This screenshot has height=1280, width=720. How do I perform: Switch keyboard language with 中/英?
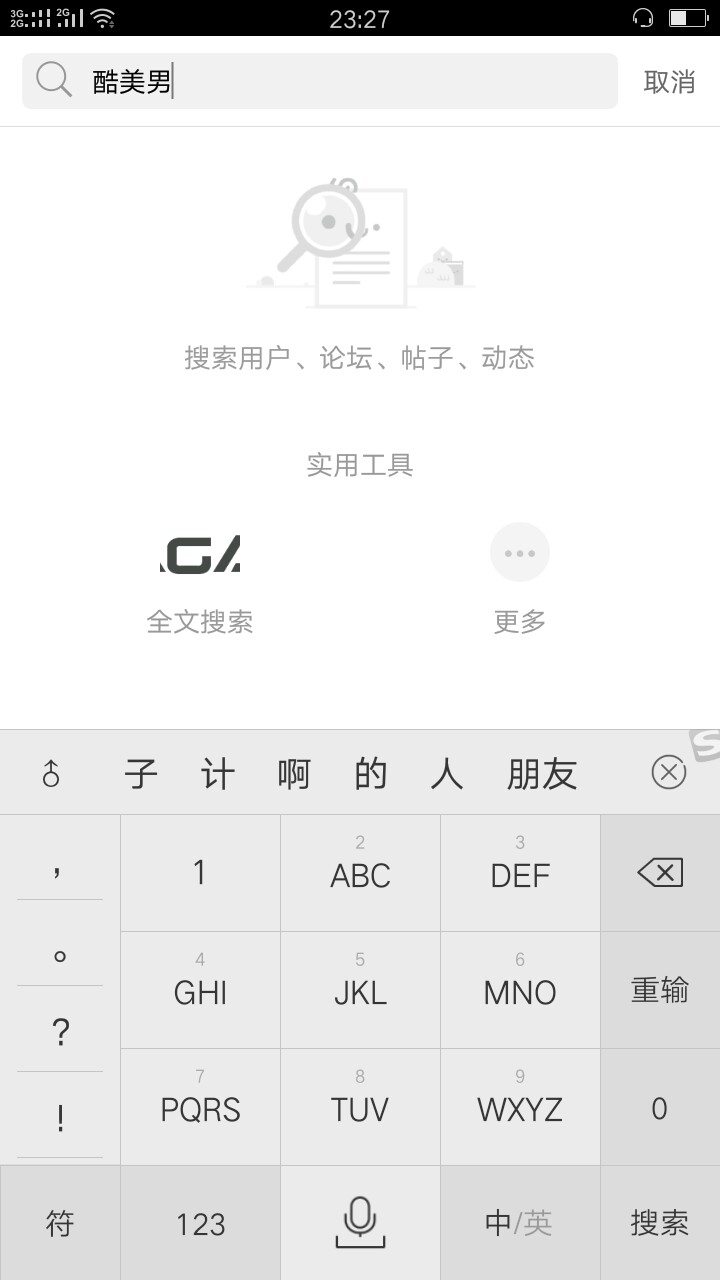[519, 1222]
